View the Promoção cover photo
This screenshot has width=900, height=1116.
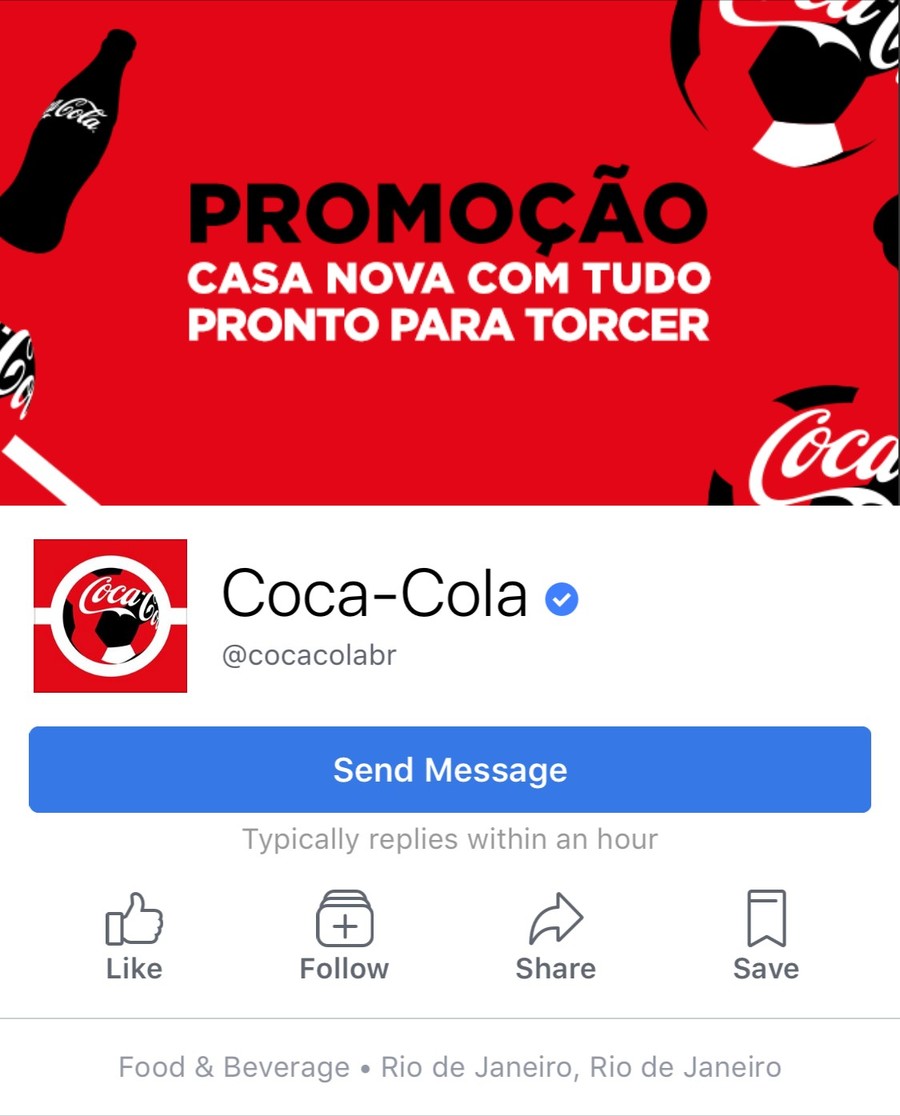click(450, 250)
